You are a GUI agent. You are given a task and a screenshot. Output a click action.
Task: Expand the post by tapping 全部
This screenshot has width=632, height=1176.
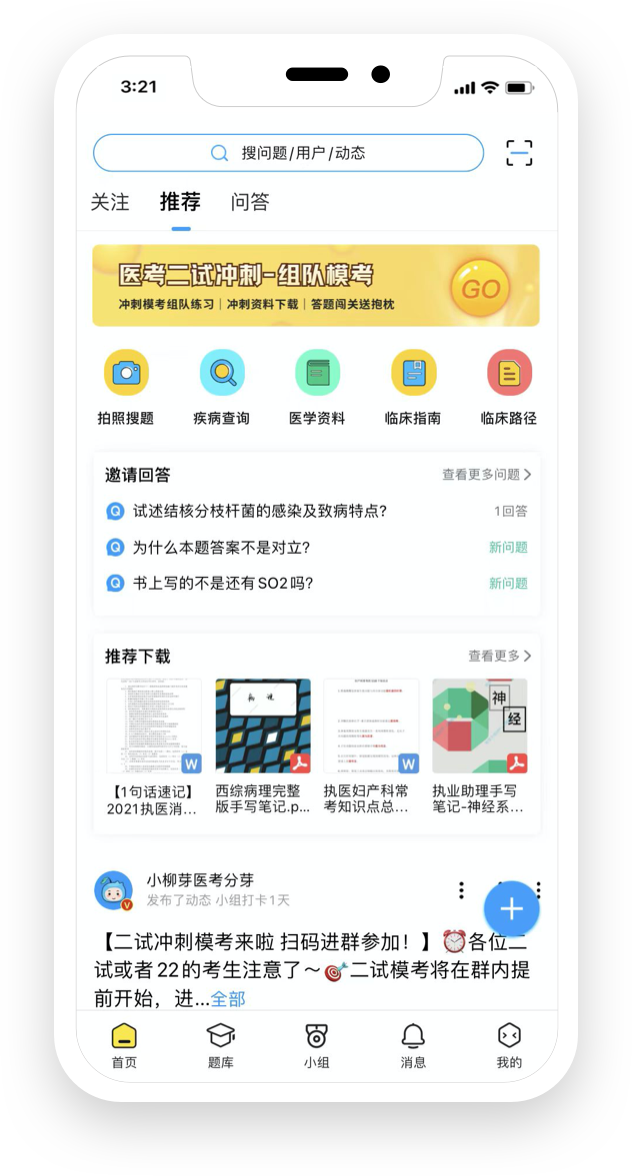(x=228, y=999)
